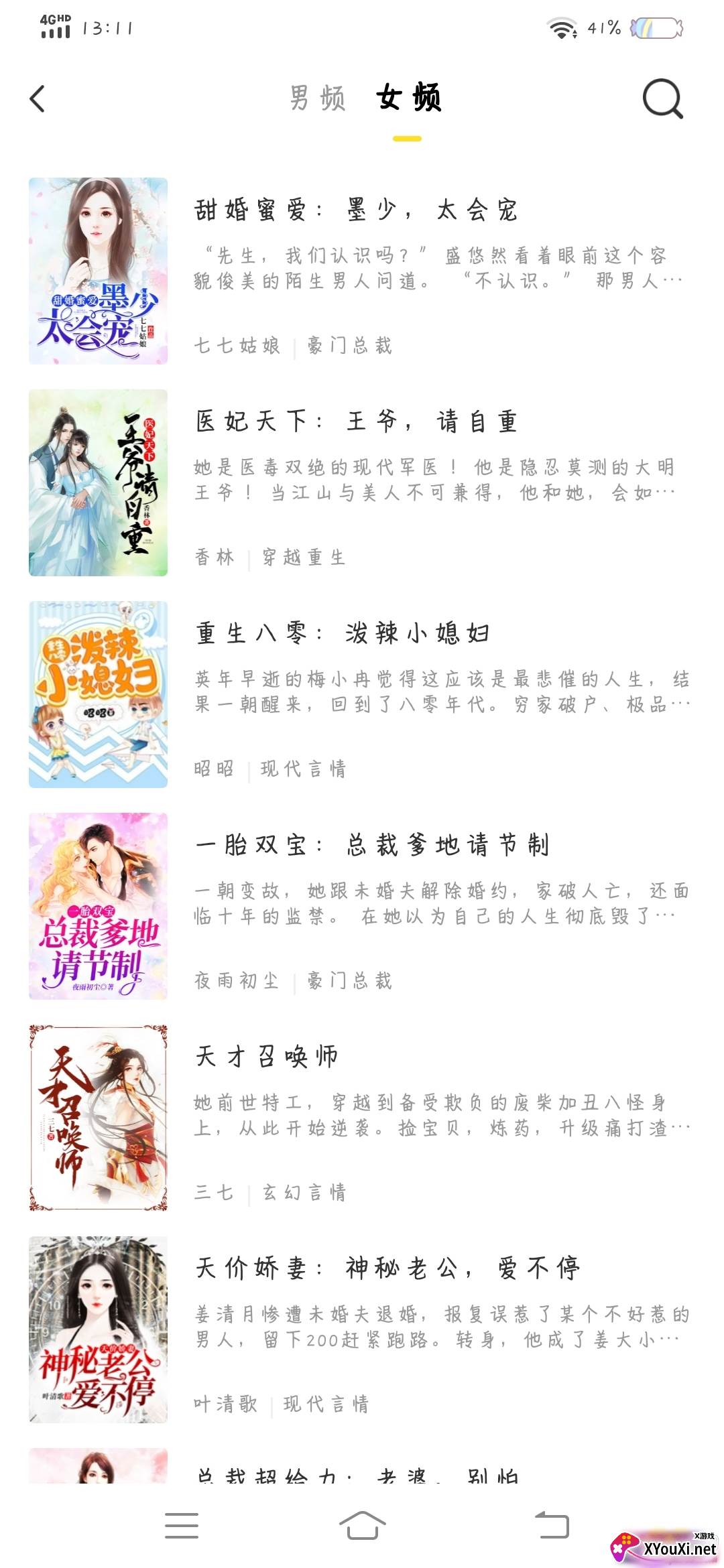The width and height of the screenshot is (724, 1568).
Task: Open the Wi-Fi status icon
Action: [562, 29]
